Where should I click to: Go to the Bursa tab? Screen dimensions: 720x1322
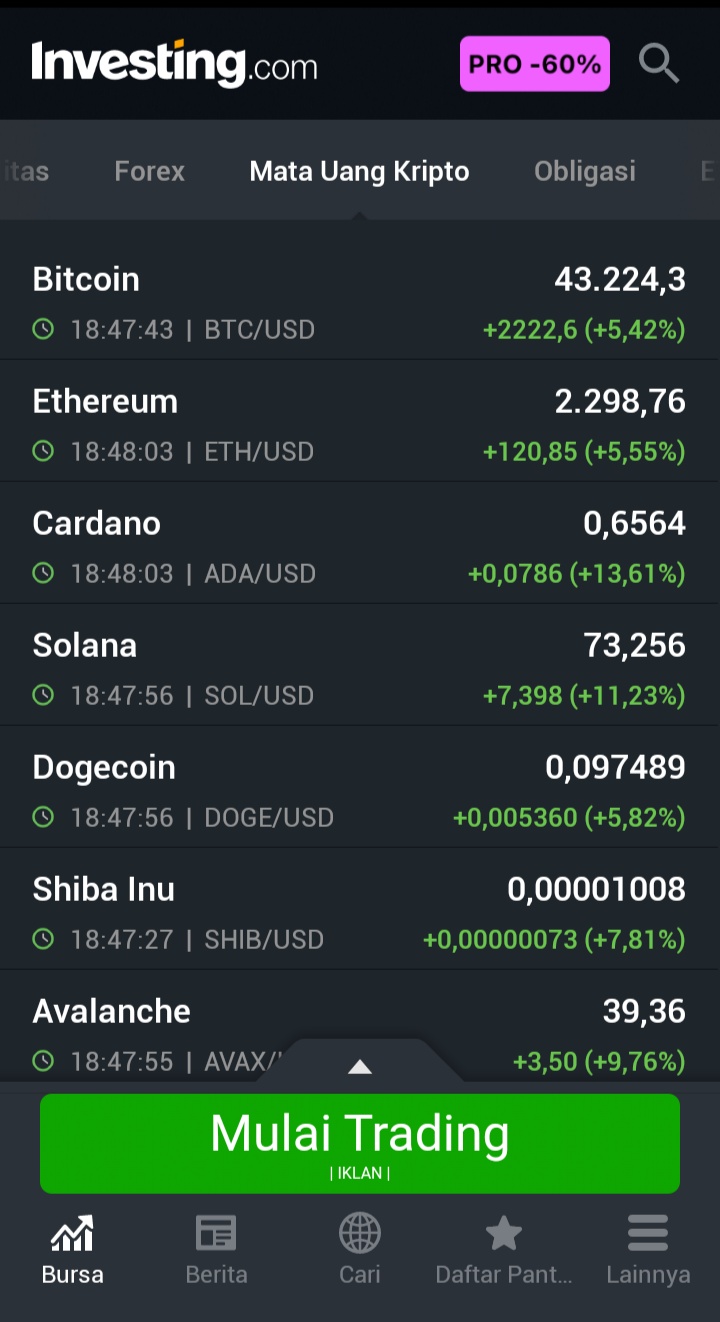tap(72, 1250)
